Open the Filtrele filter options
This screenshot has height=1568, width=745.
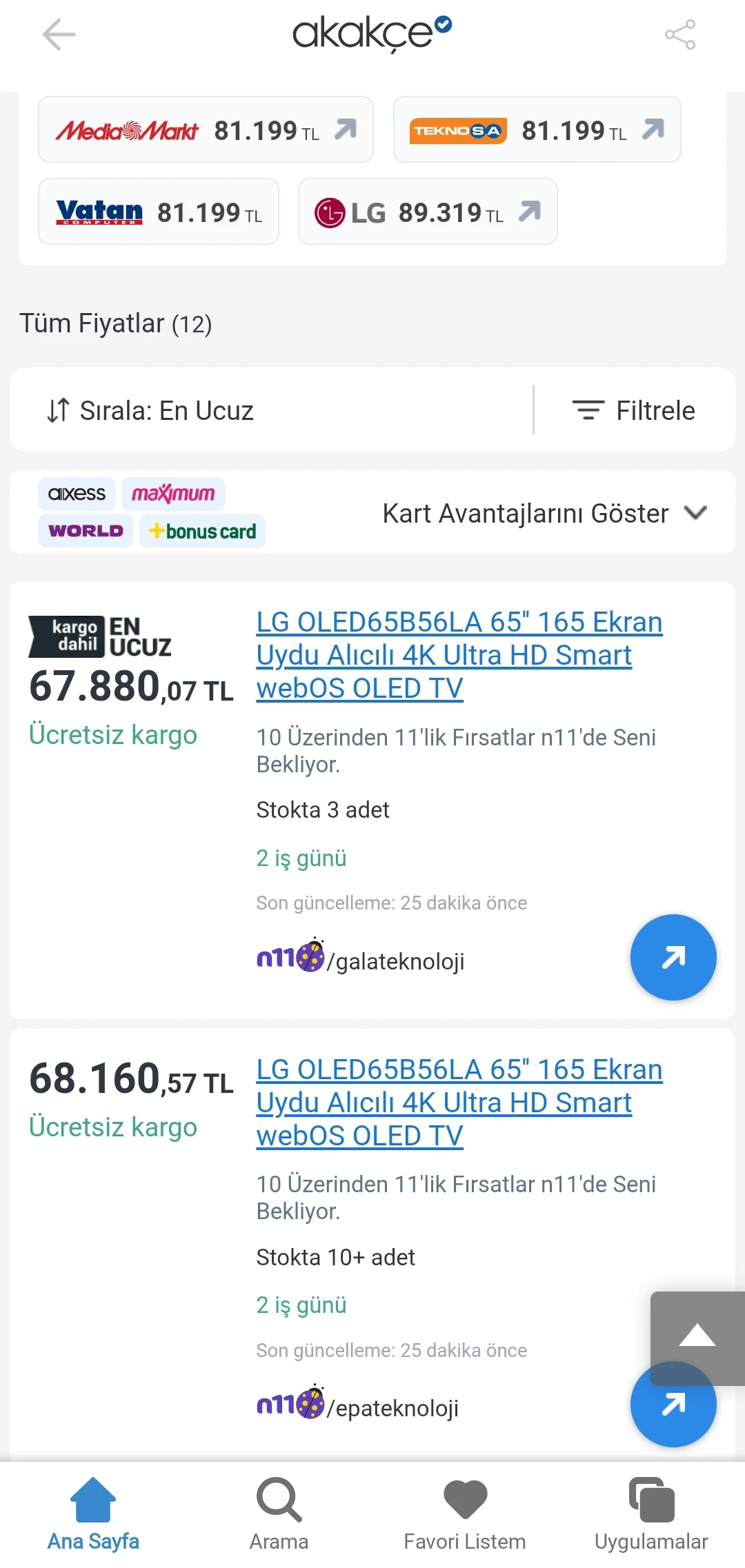633,410
